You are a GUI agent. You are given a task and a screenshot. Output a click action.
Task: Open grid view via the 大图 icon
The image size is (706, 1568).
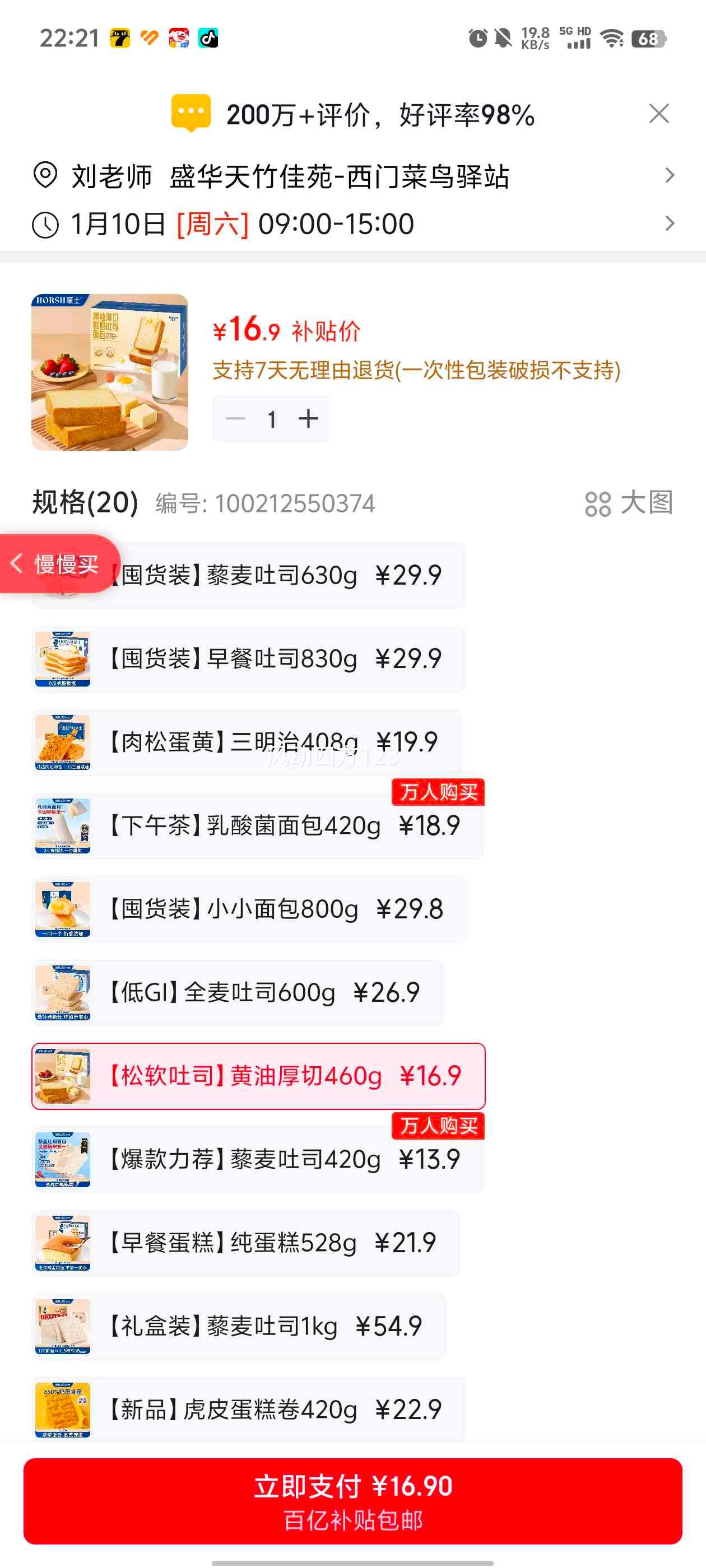click(x=630, y=503)
